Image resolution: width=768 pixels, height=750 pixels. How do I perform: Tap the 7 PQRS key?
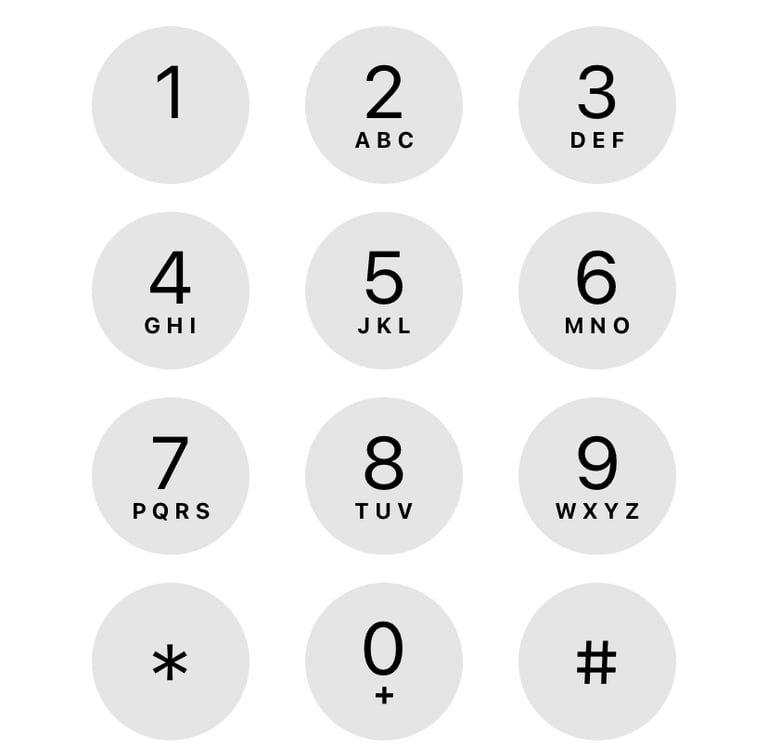170,476
